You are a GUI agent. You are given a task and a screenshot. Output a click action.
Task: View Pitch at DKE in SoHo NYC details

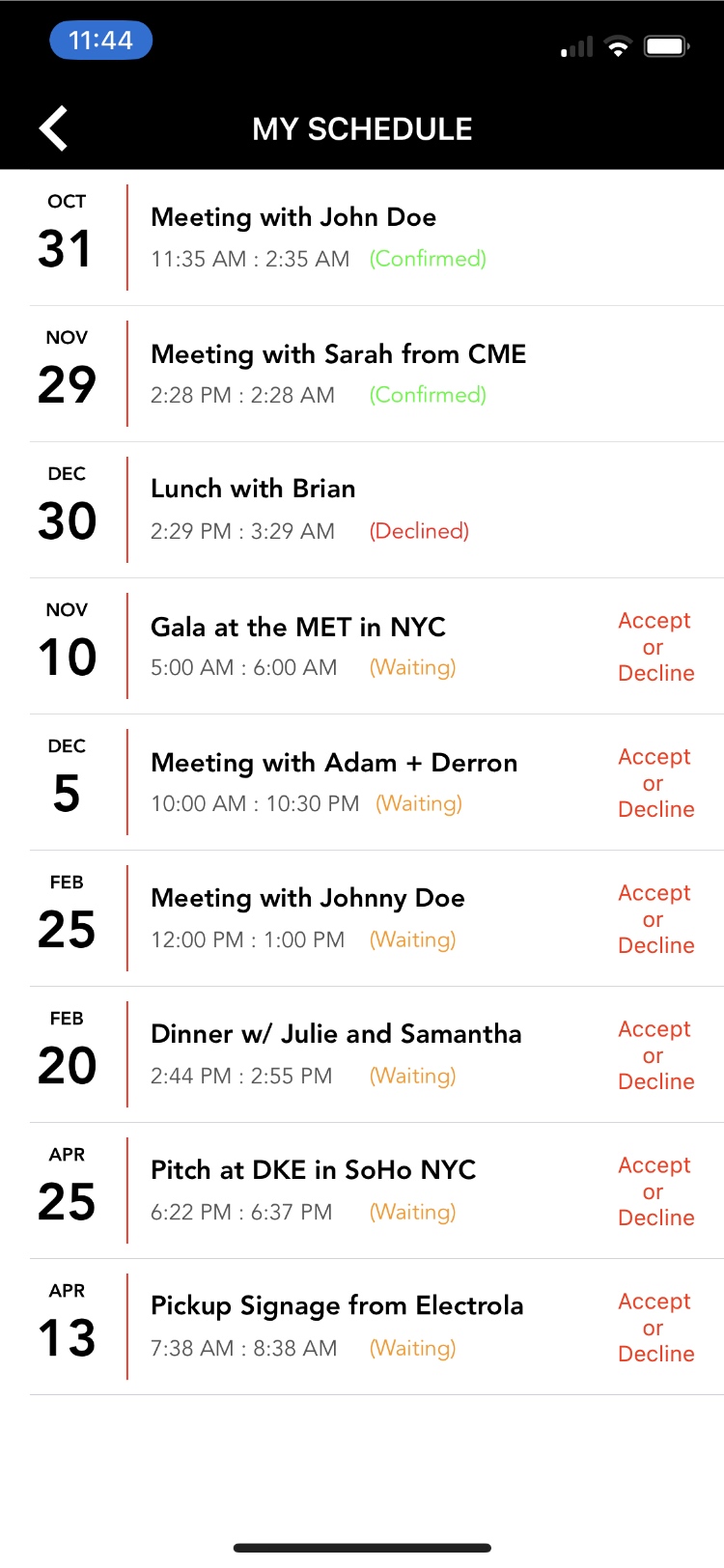click(313, 1170)
